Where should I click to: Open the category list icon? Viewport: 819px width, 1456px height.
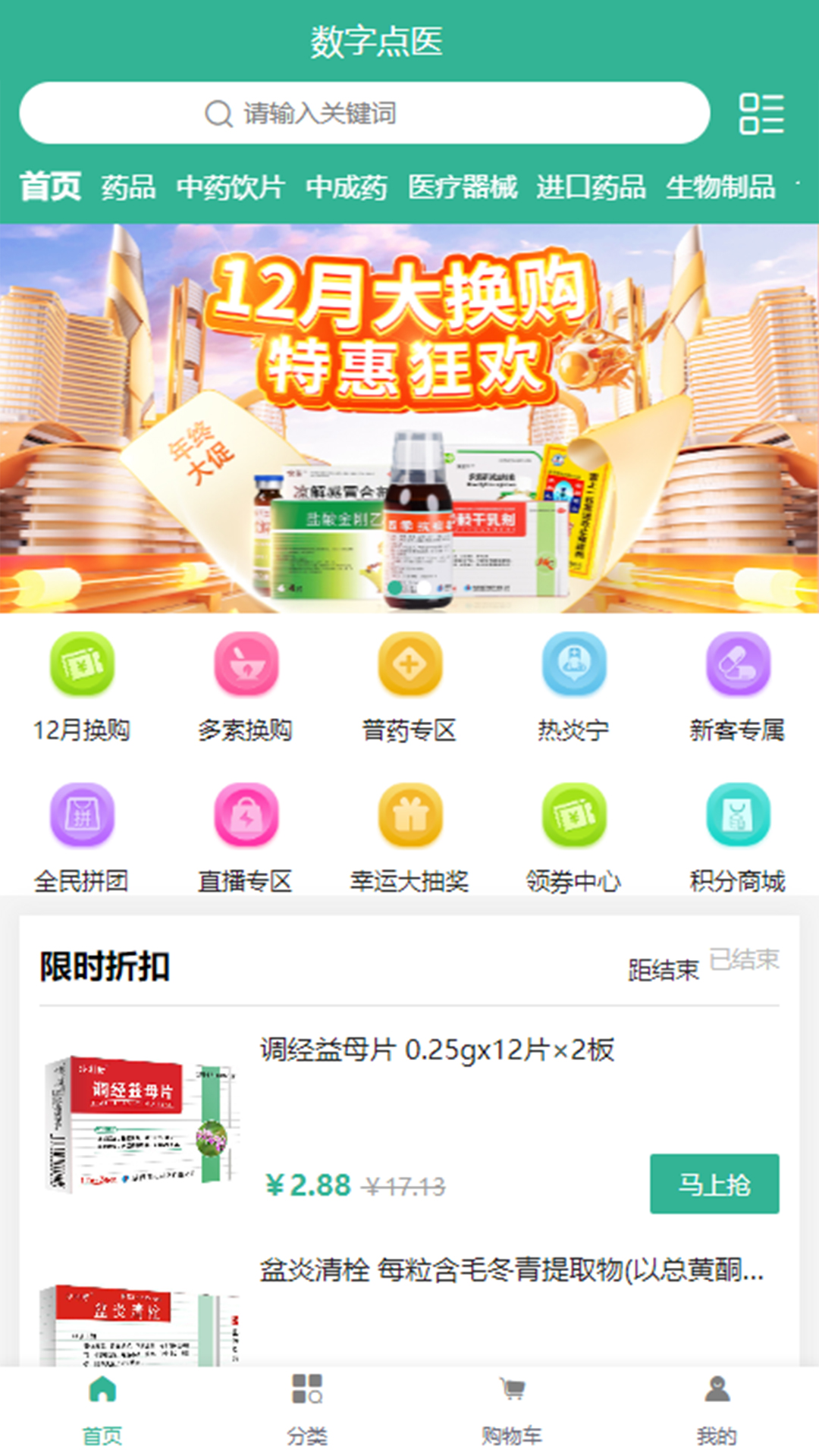[x=761, y=114]
